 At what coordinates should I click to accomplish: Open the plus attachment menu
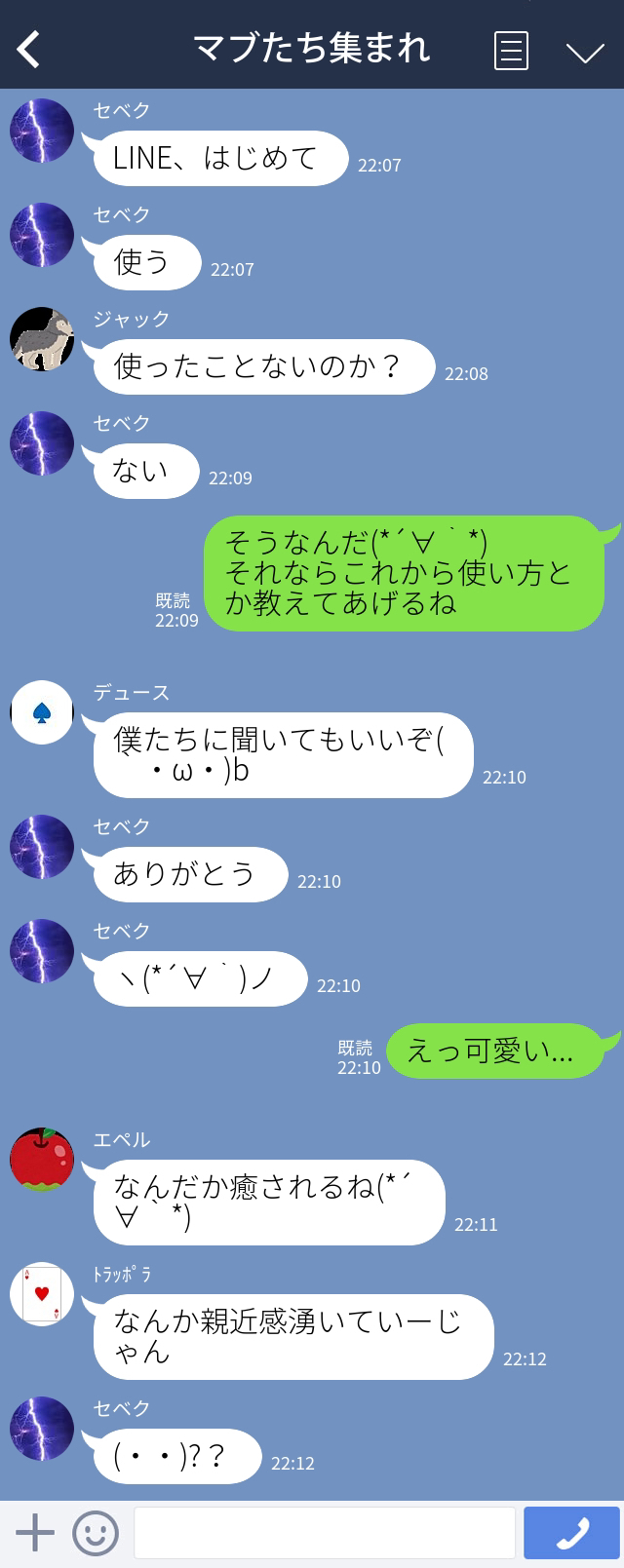point(35,1533)
